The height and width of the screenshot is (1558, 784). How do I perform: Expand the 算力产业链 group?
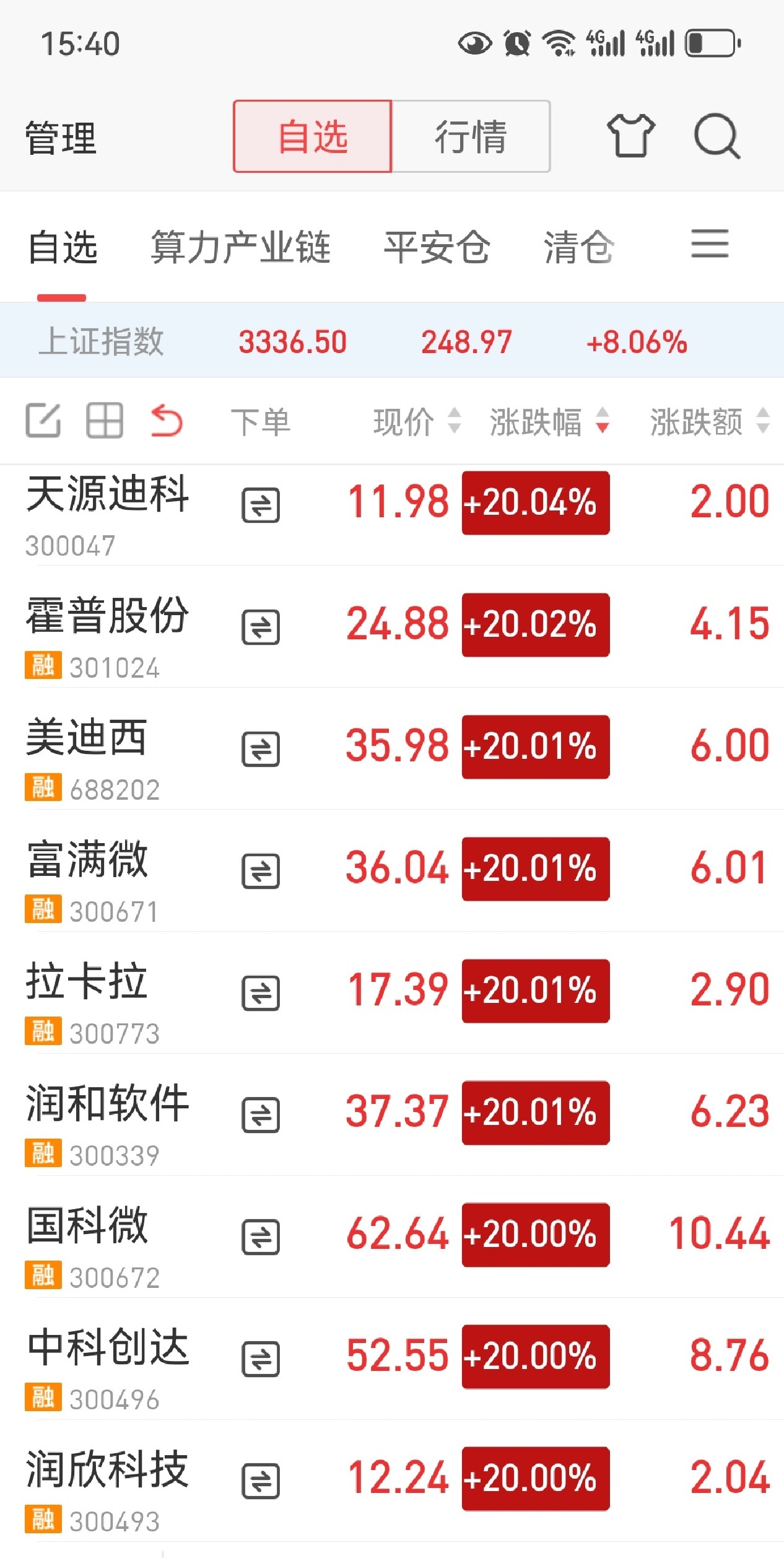point(241,245)
